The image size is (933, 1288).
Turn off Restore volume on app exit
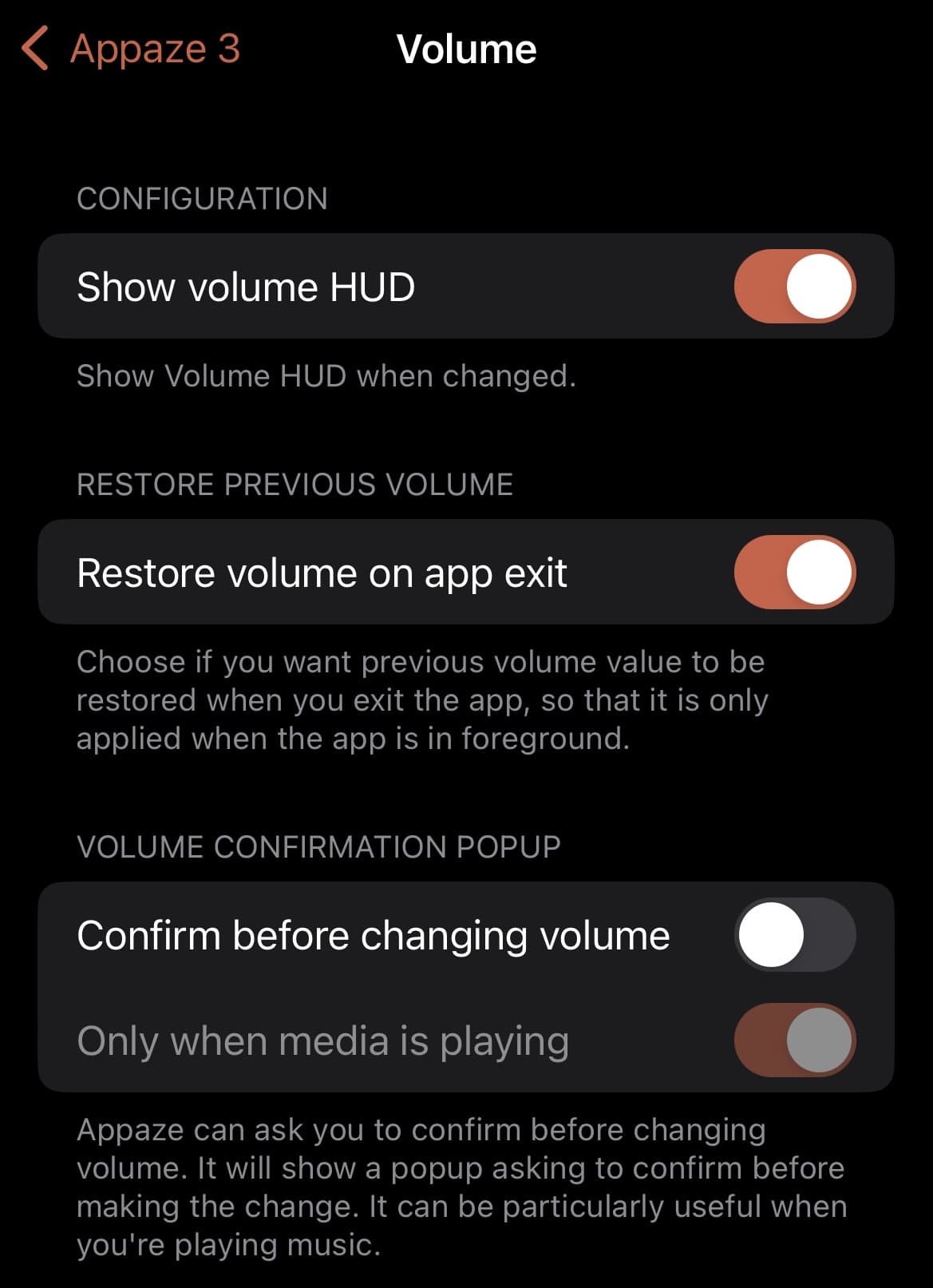click(x=794, y=573)
